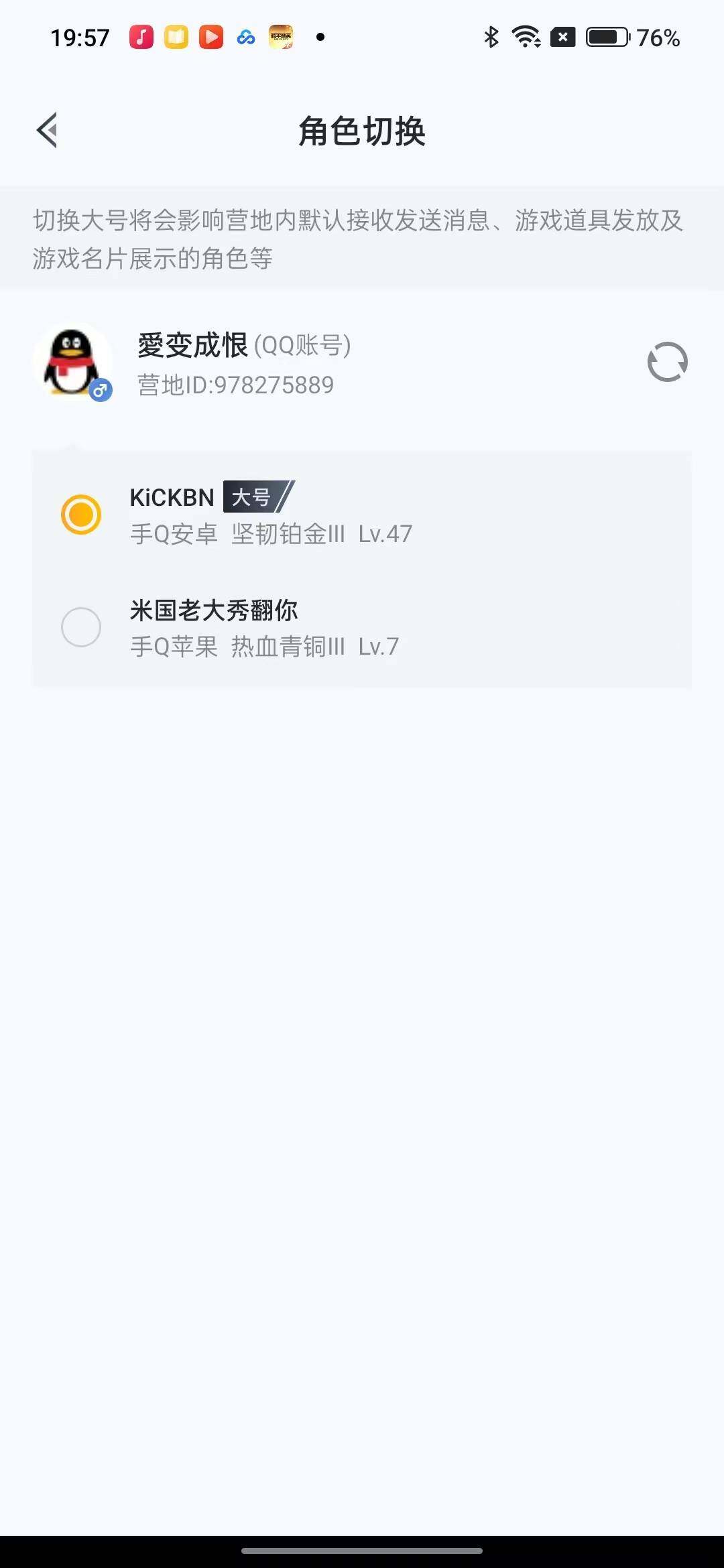Tap the Wi-Fi signal icon
The image size is (724, 1568).
526,38
